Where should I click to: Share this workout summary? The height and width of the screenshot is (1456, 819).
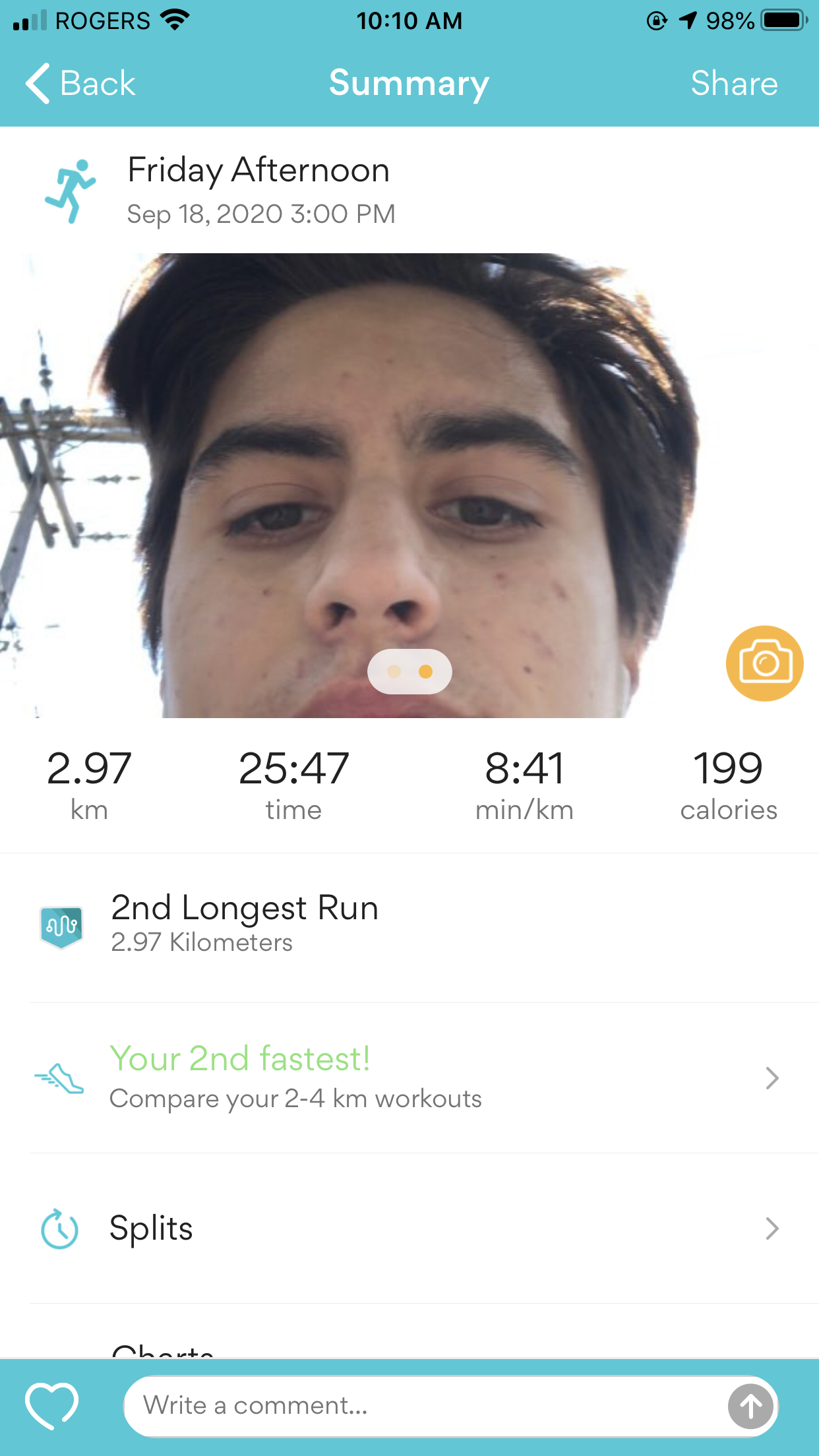point(733,84)
